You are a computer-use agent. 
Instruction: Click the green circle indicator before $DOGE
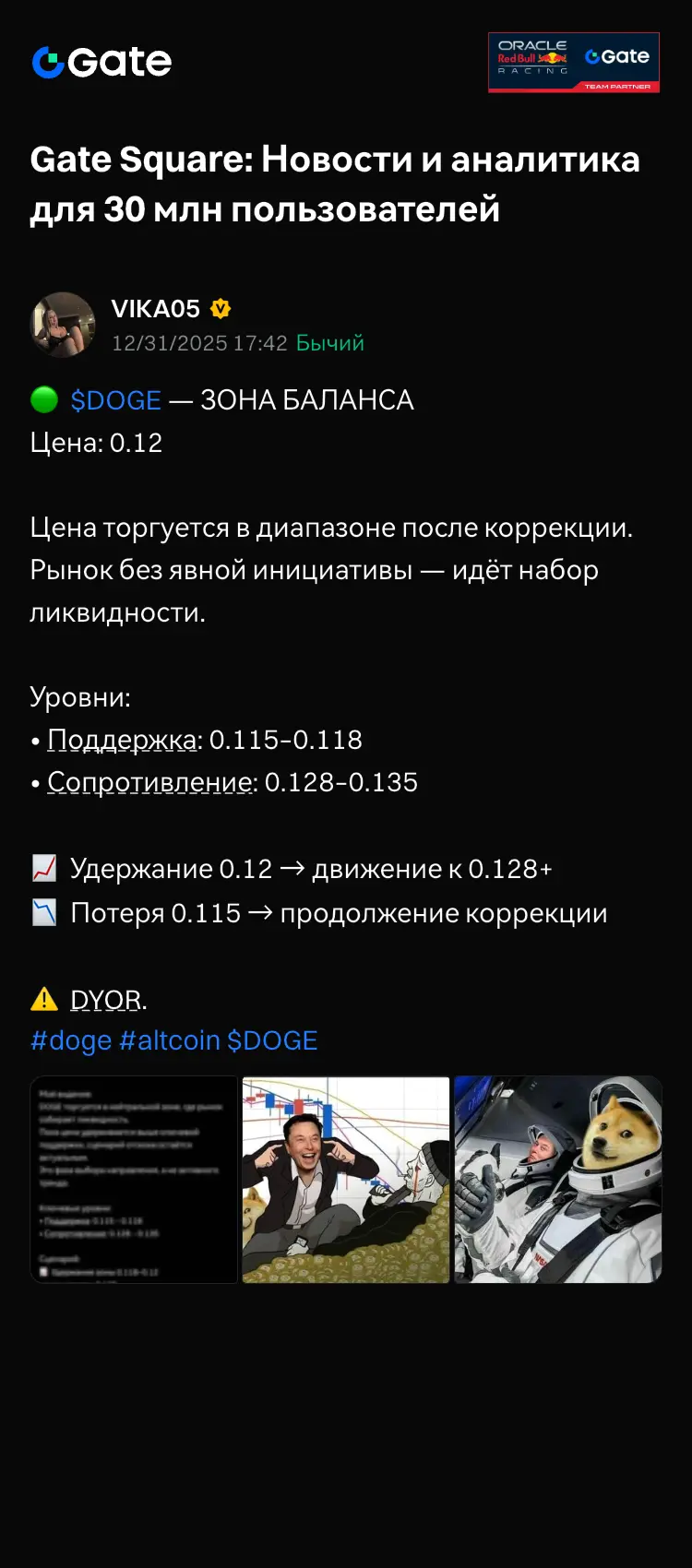coord(42,398)
